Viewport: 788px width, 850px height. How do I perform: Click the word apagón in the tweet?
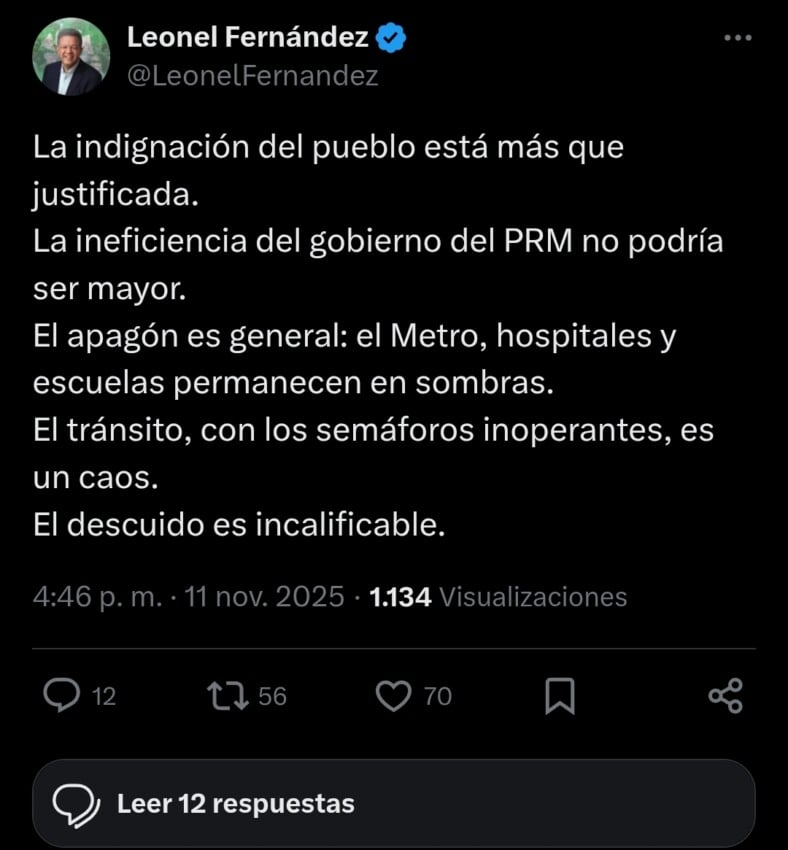coord(115,335)
